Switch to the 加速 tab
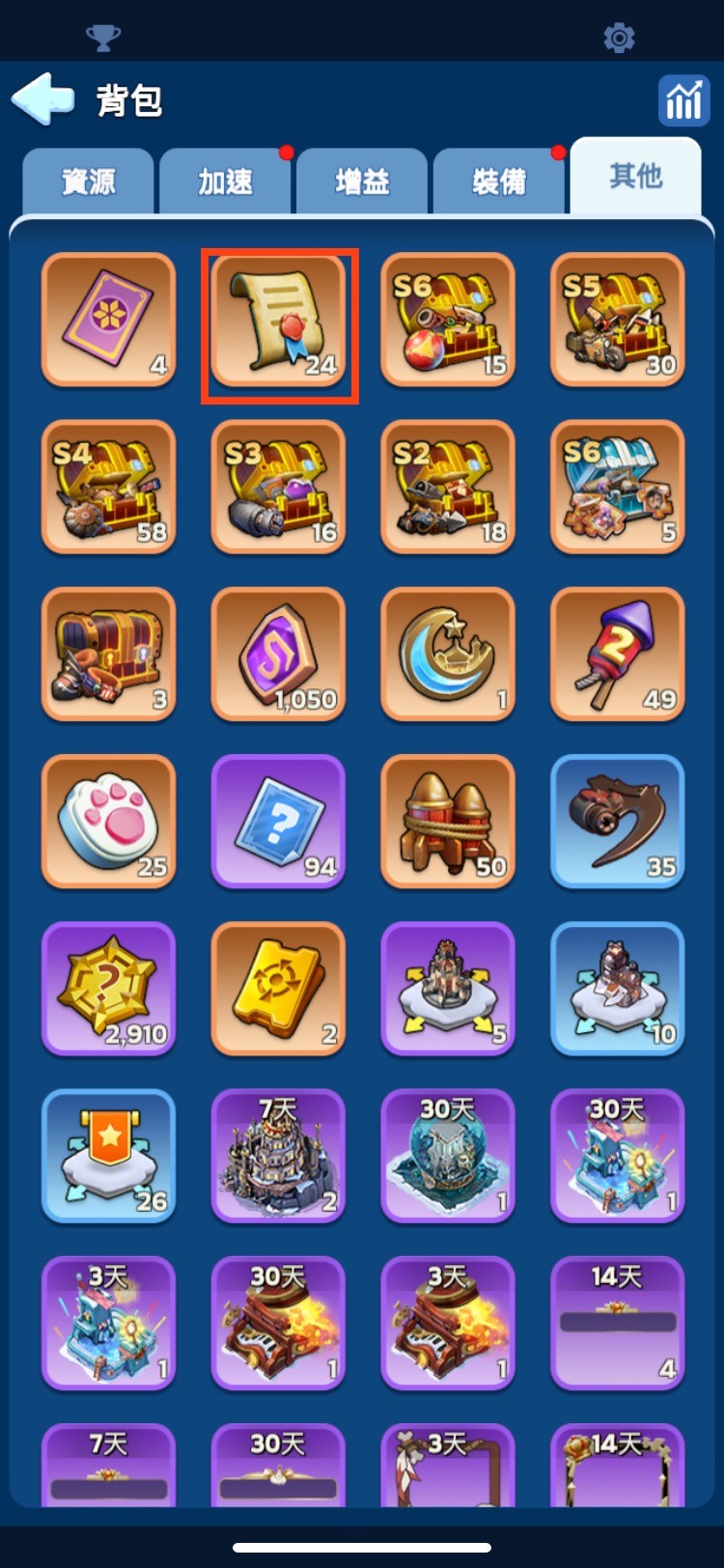This screenshot has height=1568, width=724. pyautogui.click(x=225, y=182)
